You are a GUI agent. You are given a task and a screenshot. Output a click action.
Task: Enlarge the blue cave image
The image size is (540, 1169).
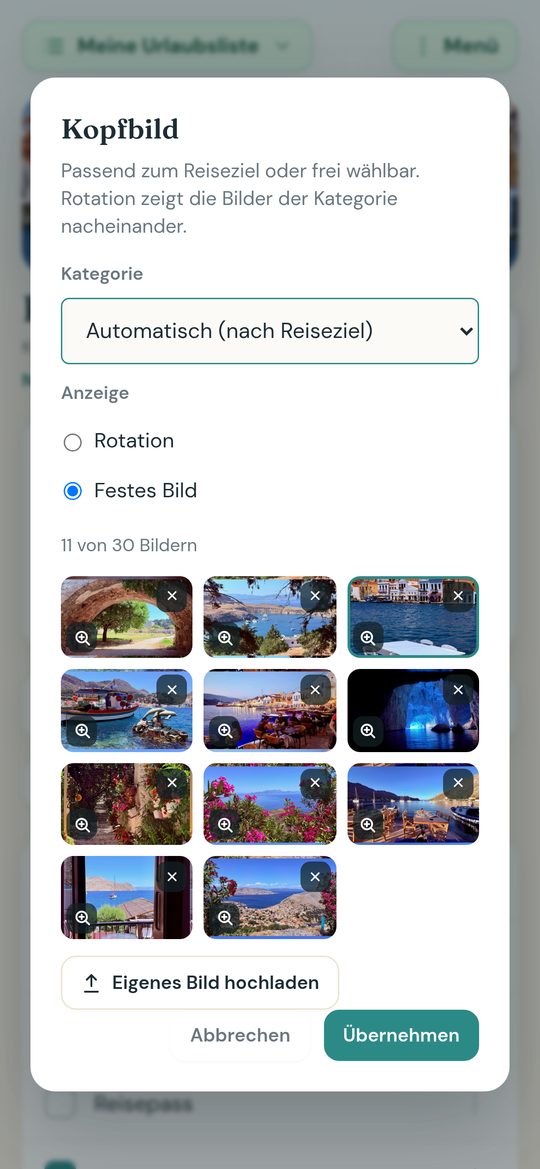[368, 731]
